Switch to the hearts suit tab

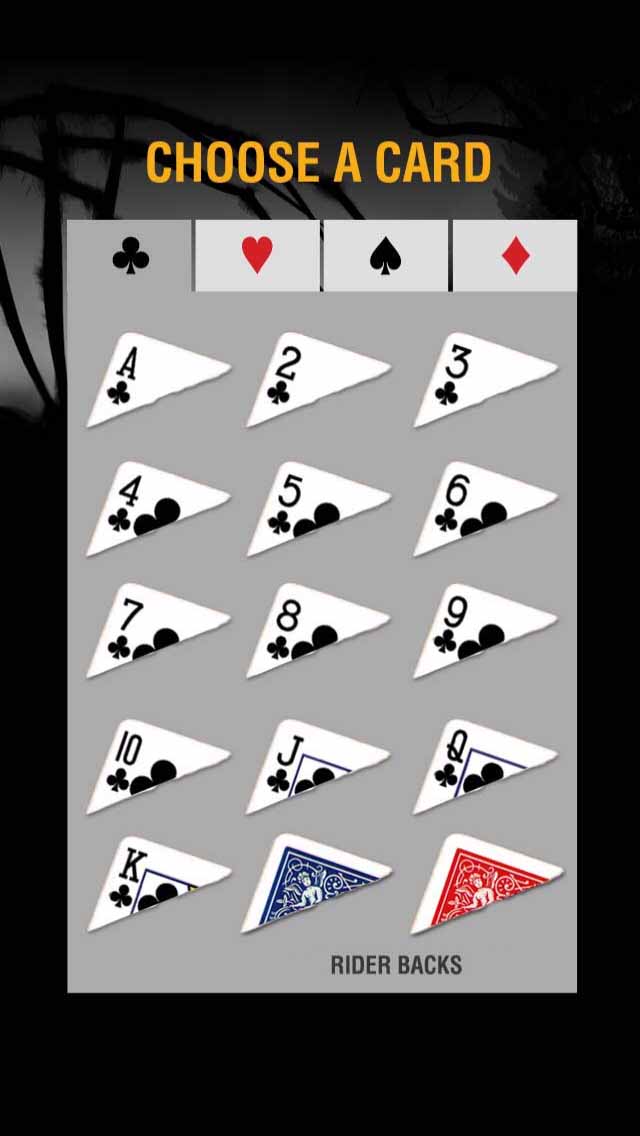(257, 256)
